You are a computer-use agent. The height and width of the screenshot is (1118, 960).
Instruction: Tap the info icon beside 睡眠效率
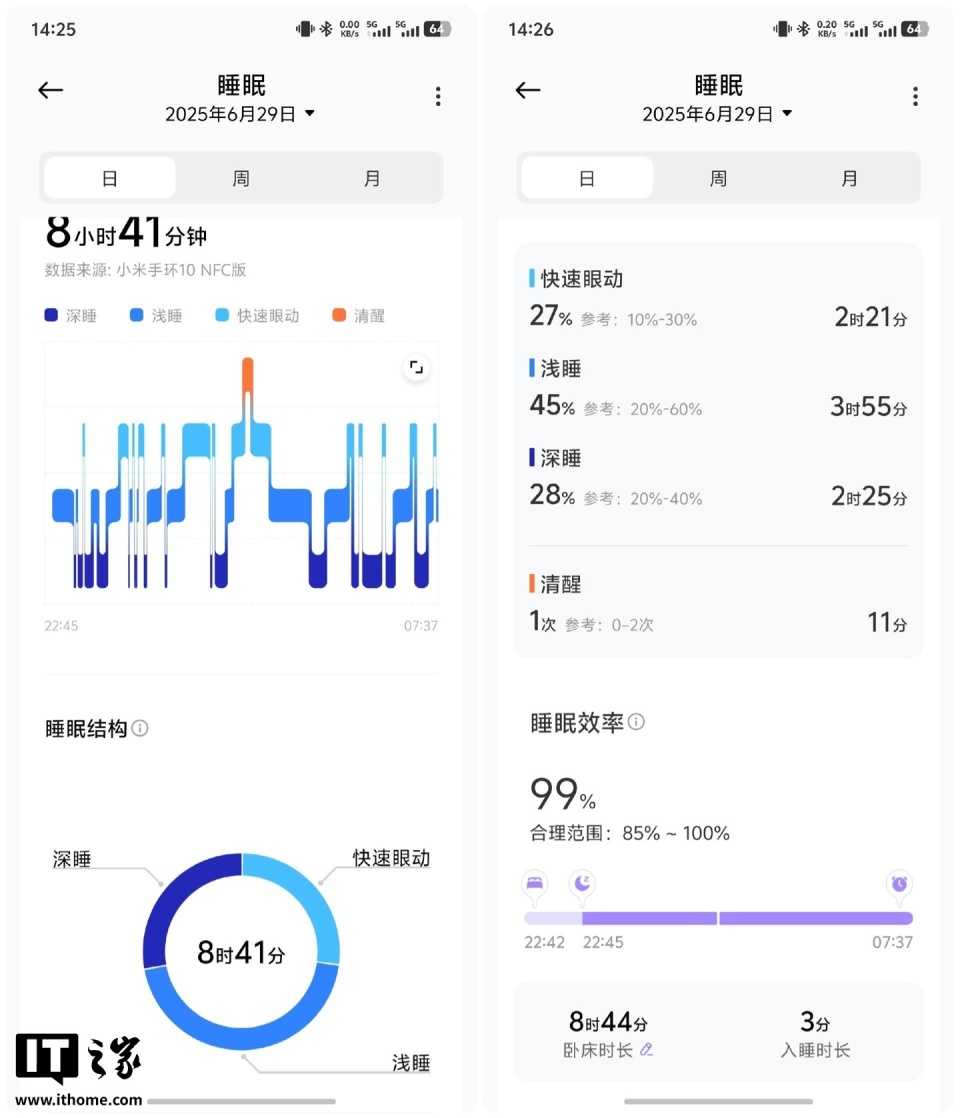[638, 722]
